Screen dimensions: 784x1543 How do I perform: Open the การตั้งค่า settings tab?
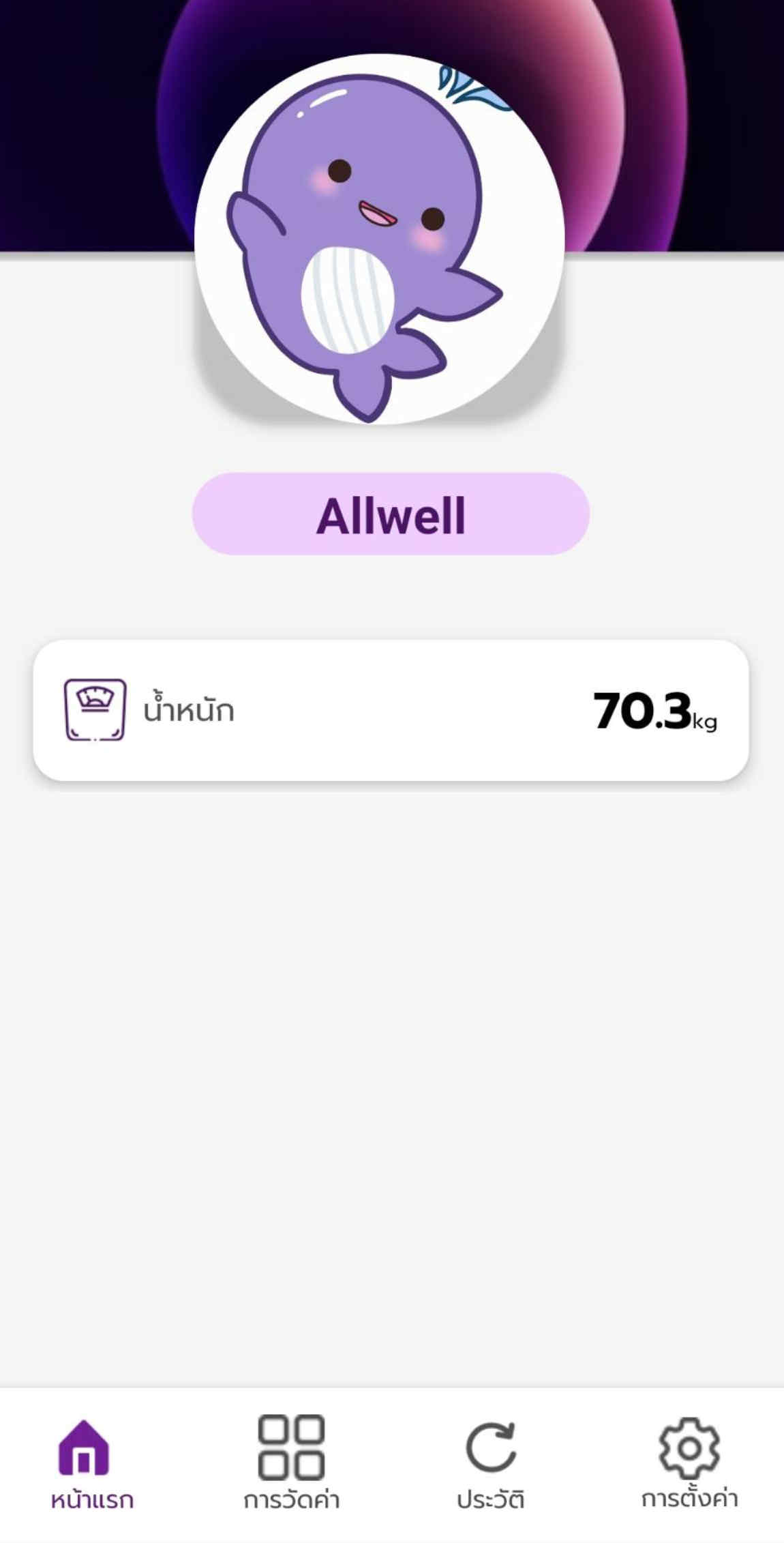(x=691, y=1460)
